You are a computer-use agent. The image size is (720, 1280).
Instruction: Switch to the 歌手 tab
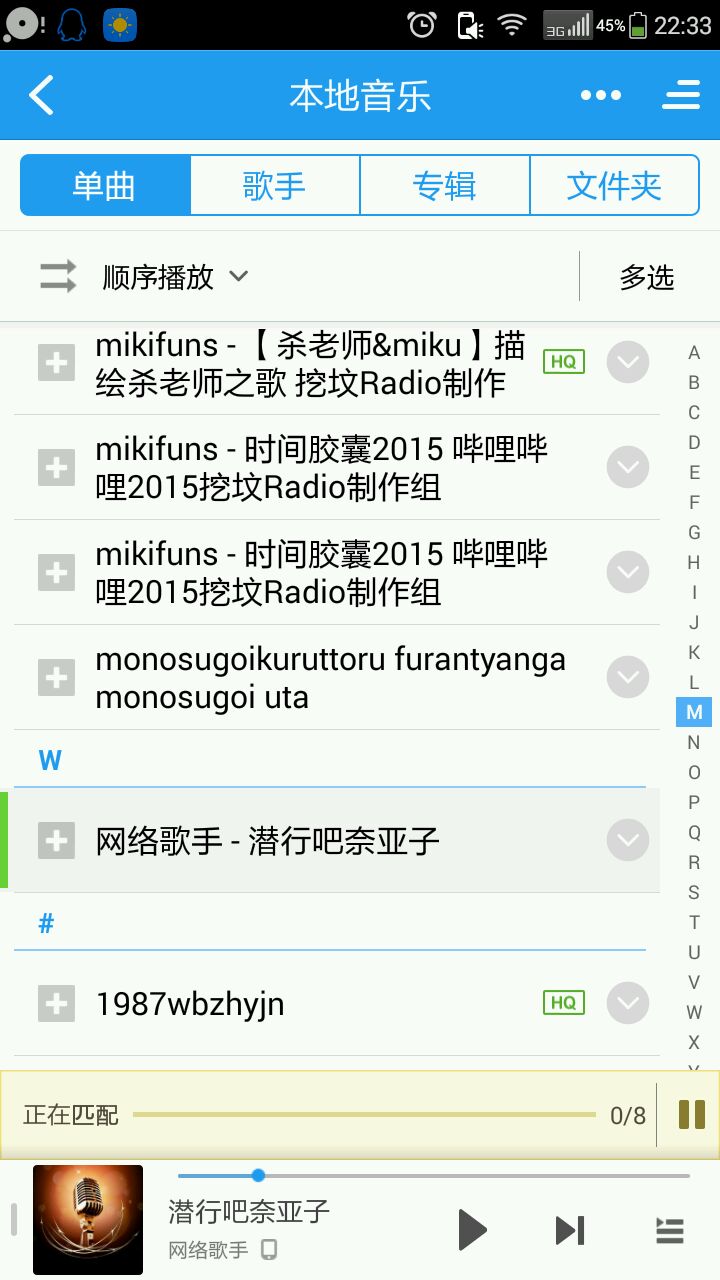(x=274, y=186)
